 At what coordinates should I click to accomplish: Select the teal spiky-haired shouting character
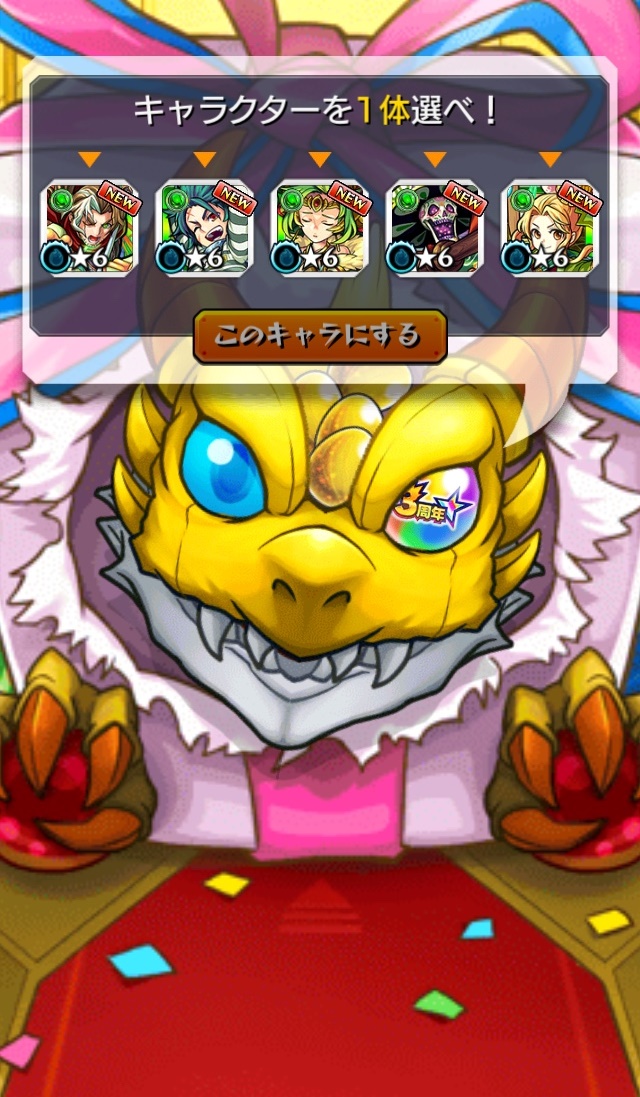204,230
